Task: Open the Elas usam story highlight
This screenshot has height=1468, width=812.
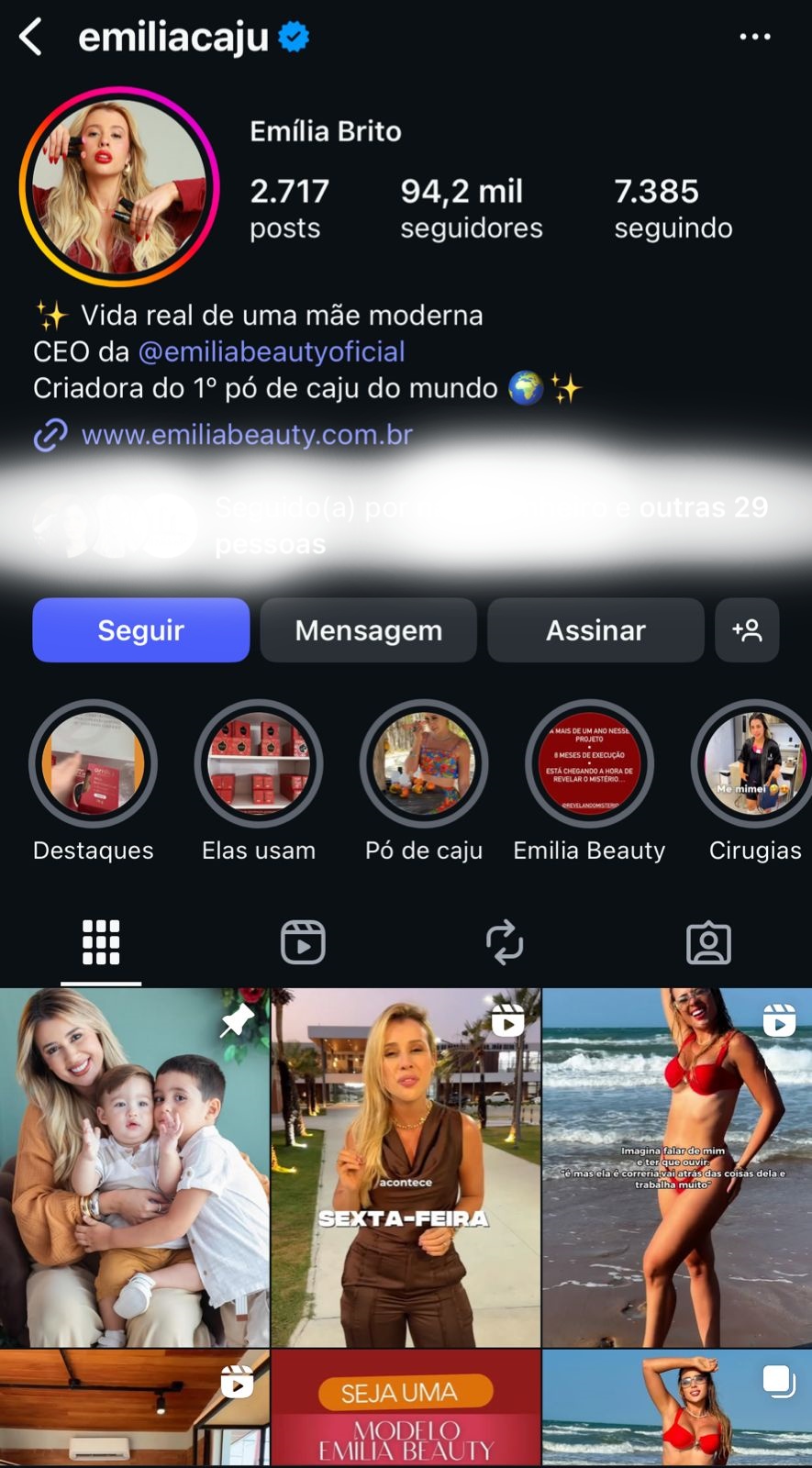Action: coord(259,764)
